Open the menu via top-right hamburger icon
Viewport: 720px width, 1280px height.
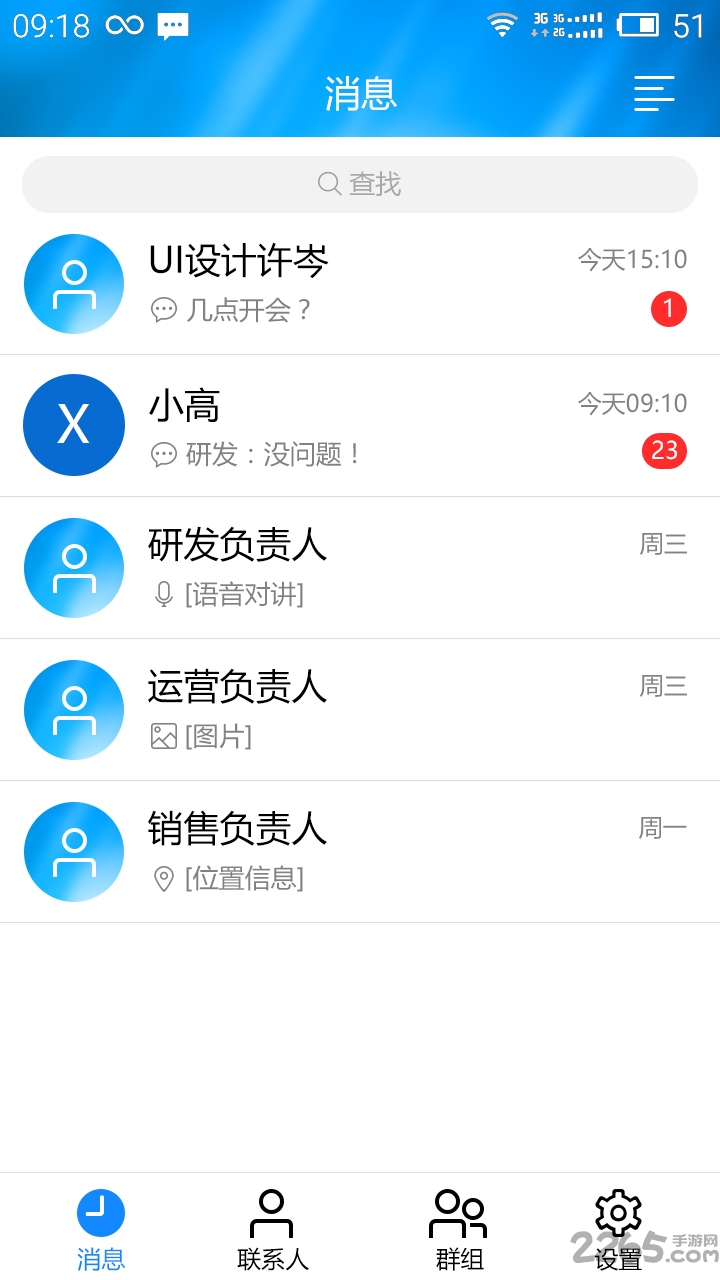(654, 94)
